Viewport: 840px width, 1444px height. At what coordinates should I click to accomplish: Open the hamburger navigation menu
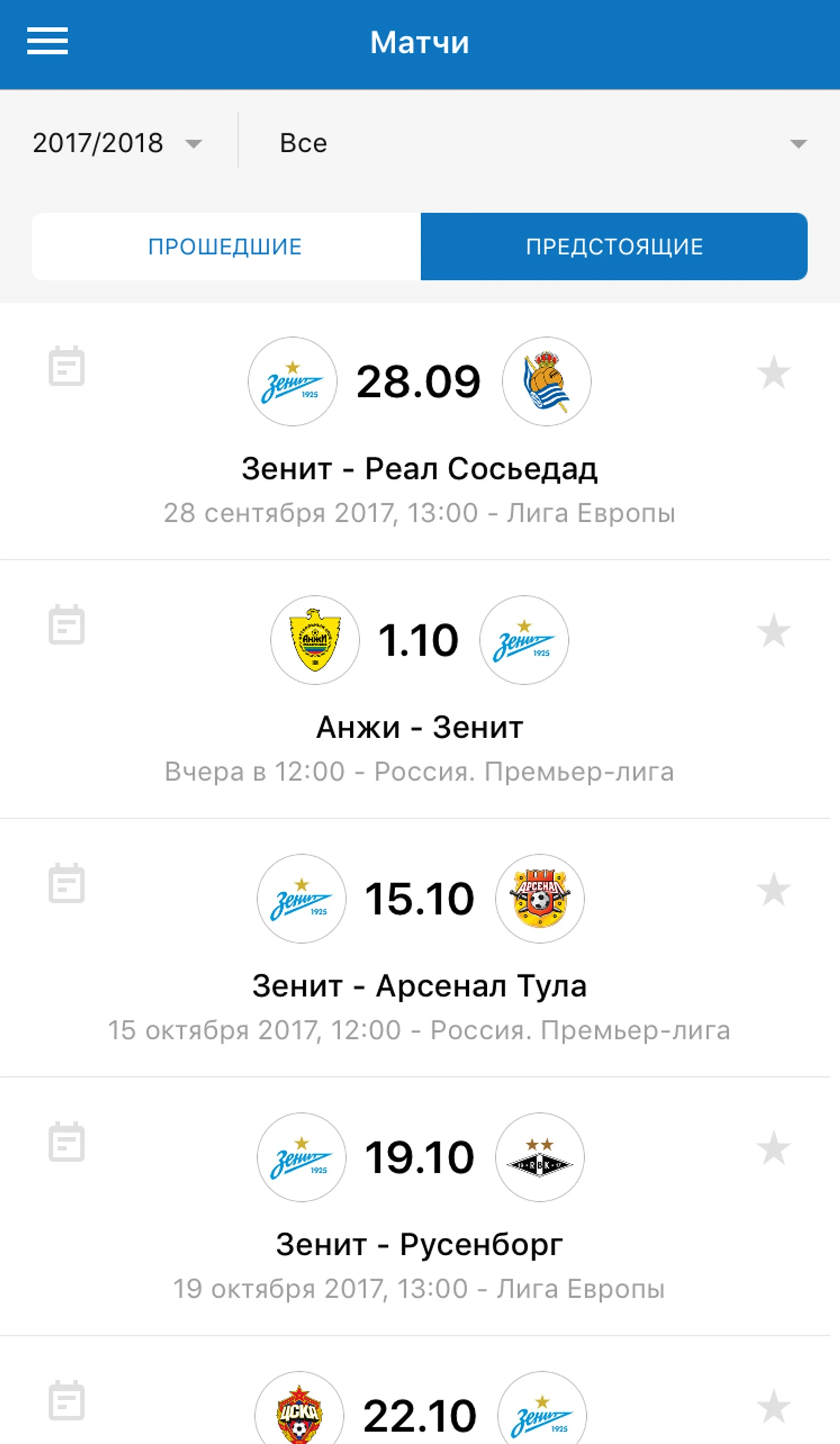47,41
